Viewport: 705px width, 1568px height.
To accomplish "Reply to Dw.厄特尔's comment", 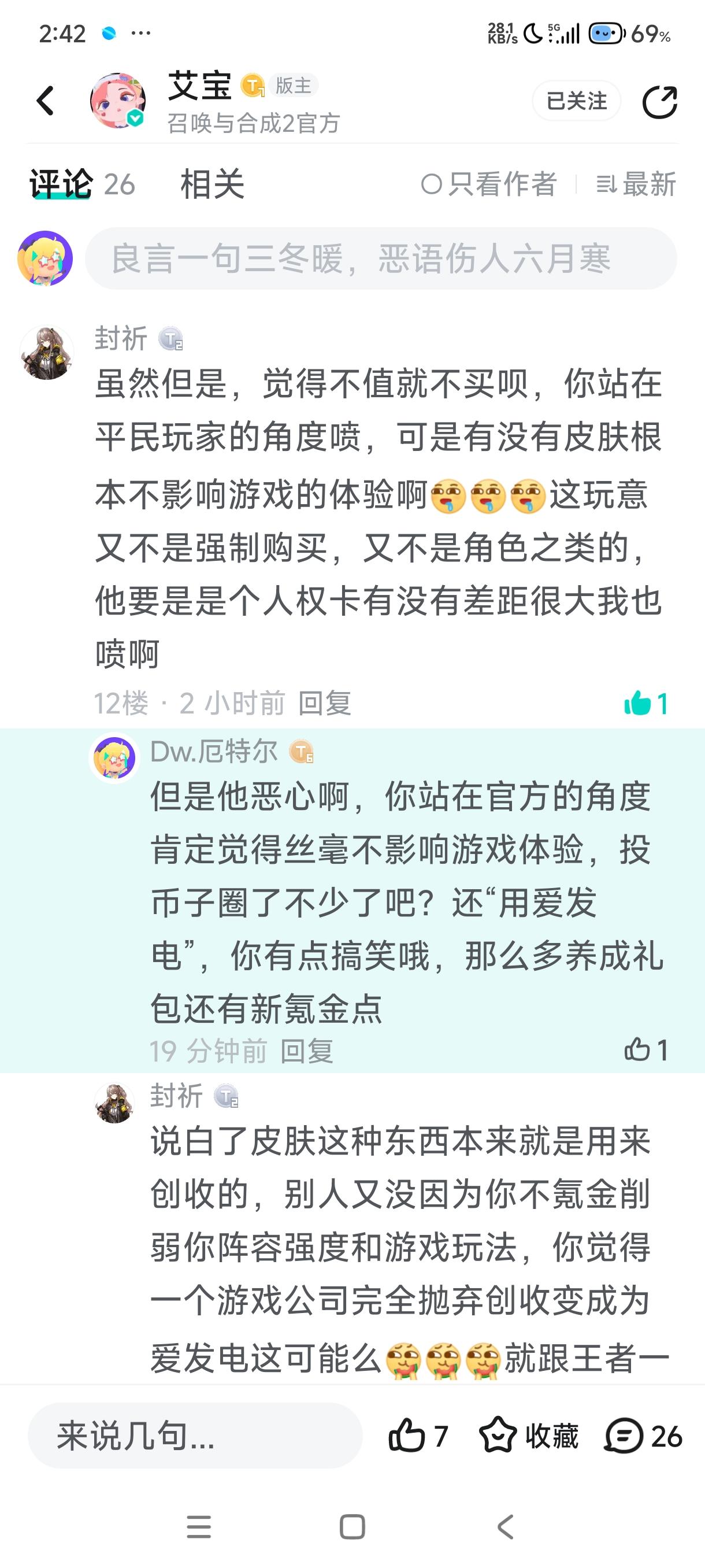I will point(307,1051).
